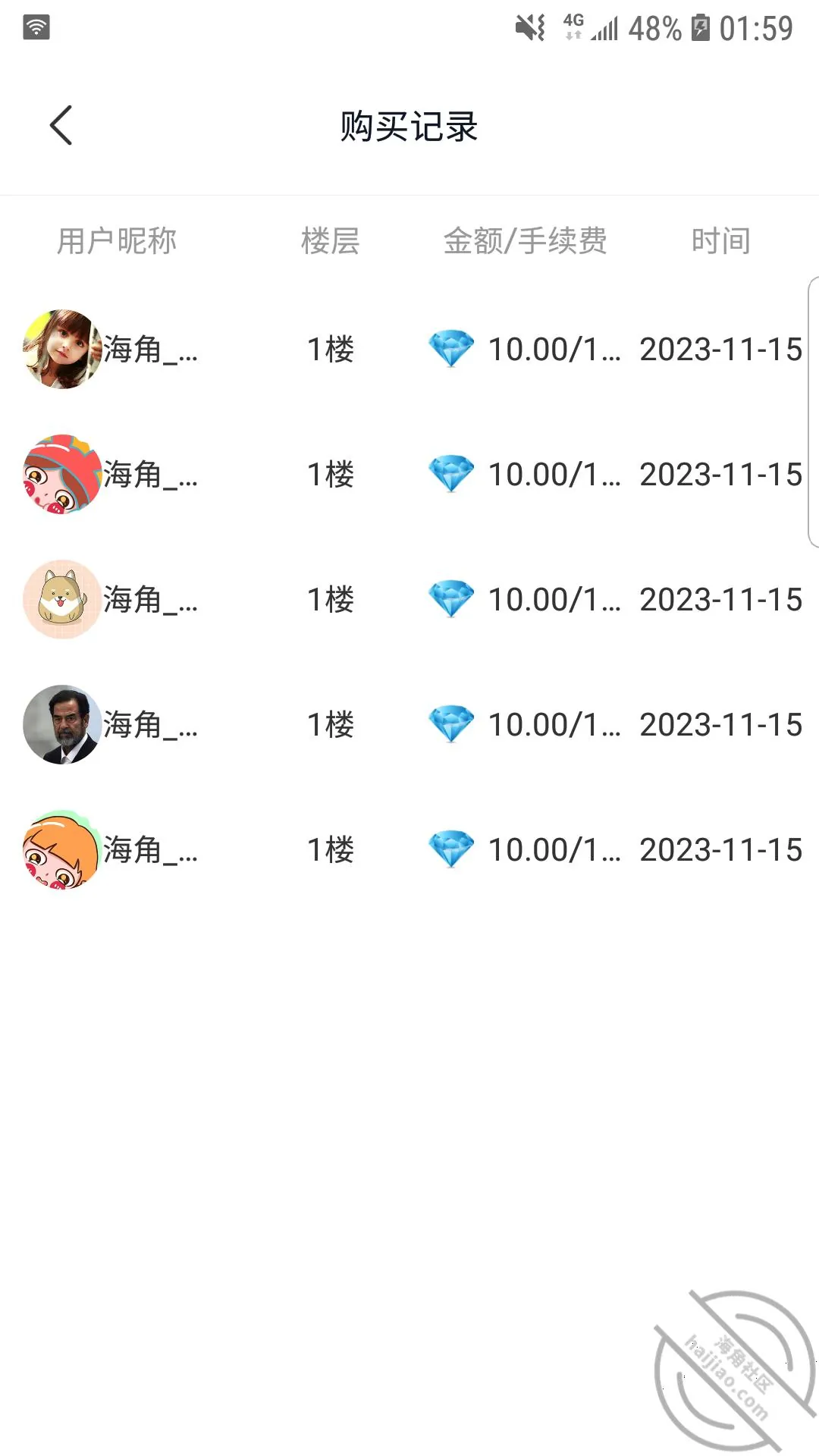Open the buyer with the orange hair cartoon avatar
This screenshot has height=1456, width=819.
click(62, 849)
